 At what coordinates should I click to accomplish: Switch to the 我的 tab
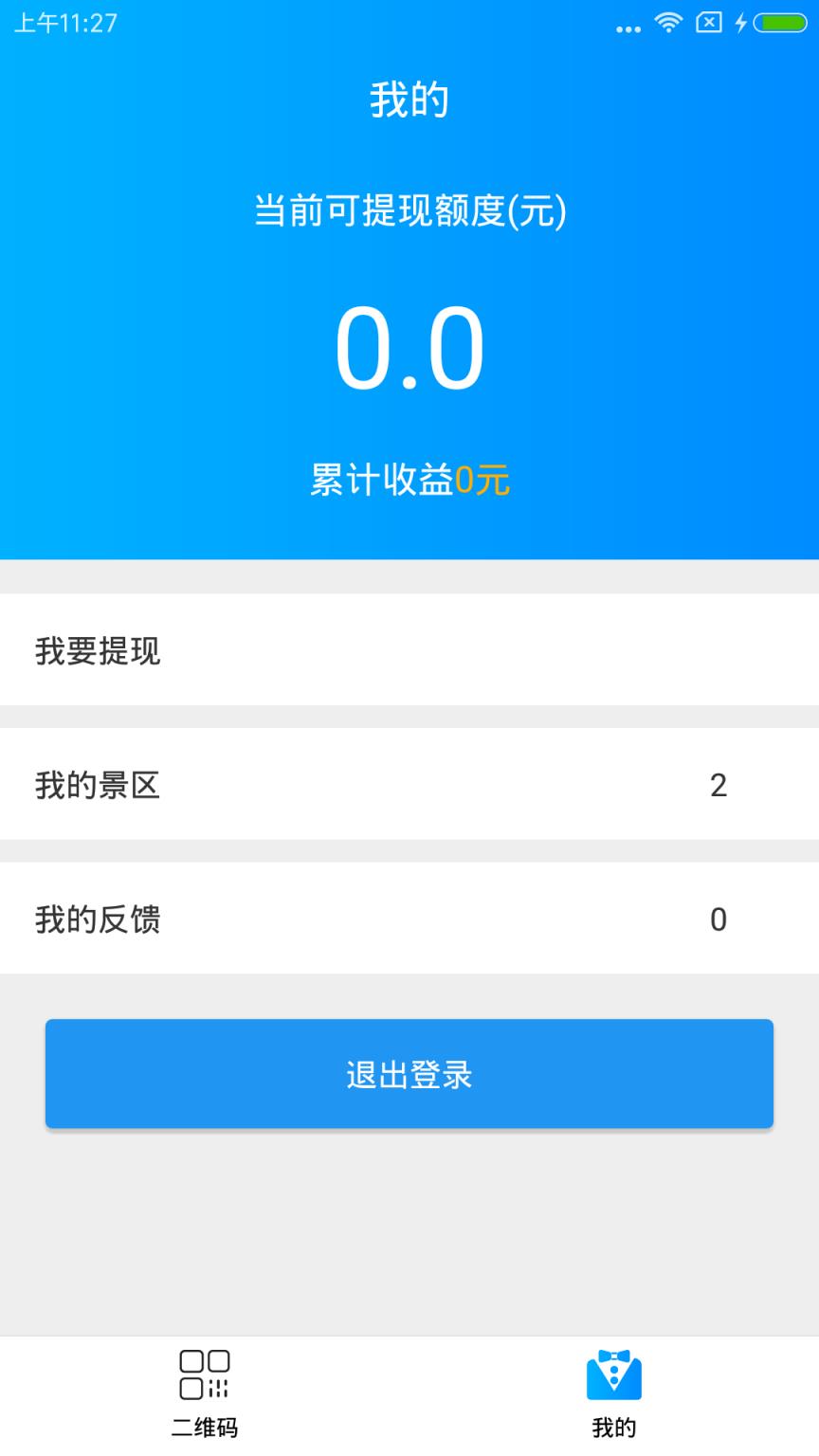614,1393
